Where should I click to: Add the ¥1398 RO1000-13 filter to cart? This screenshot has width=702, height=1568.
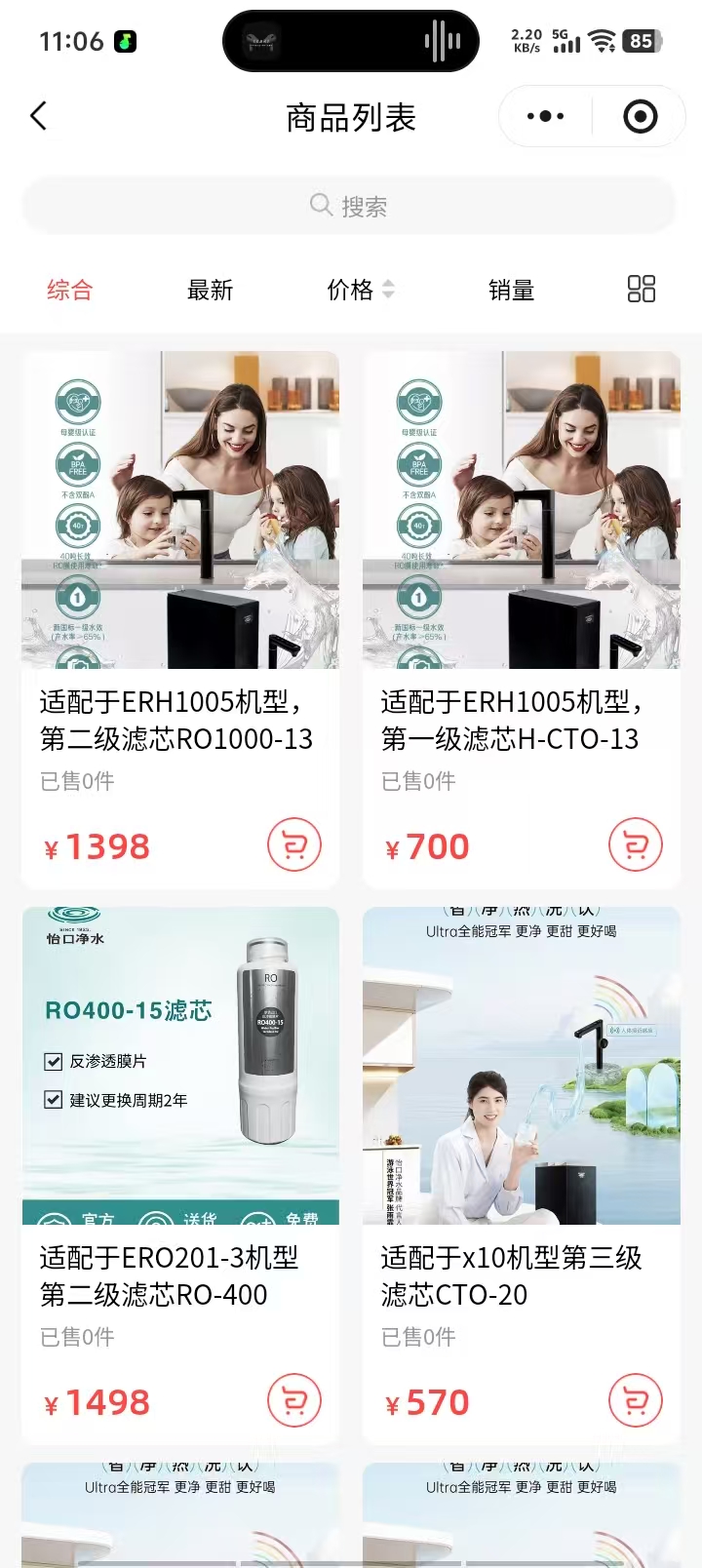[293, 844]
